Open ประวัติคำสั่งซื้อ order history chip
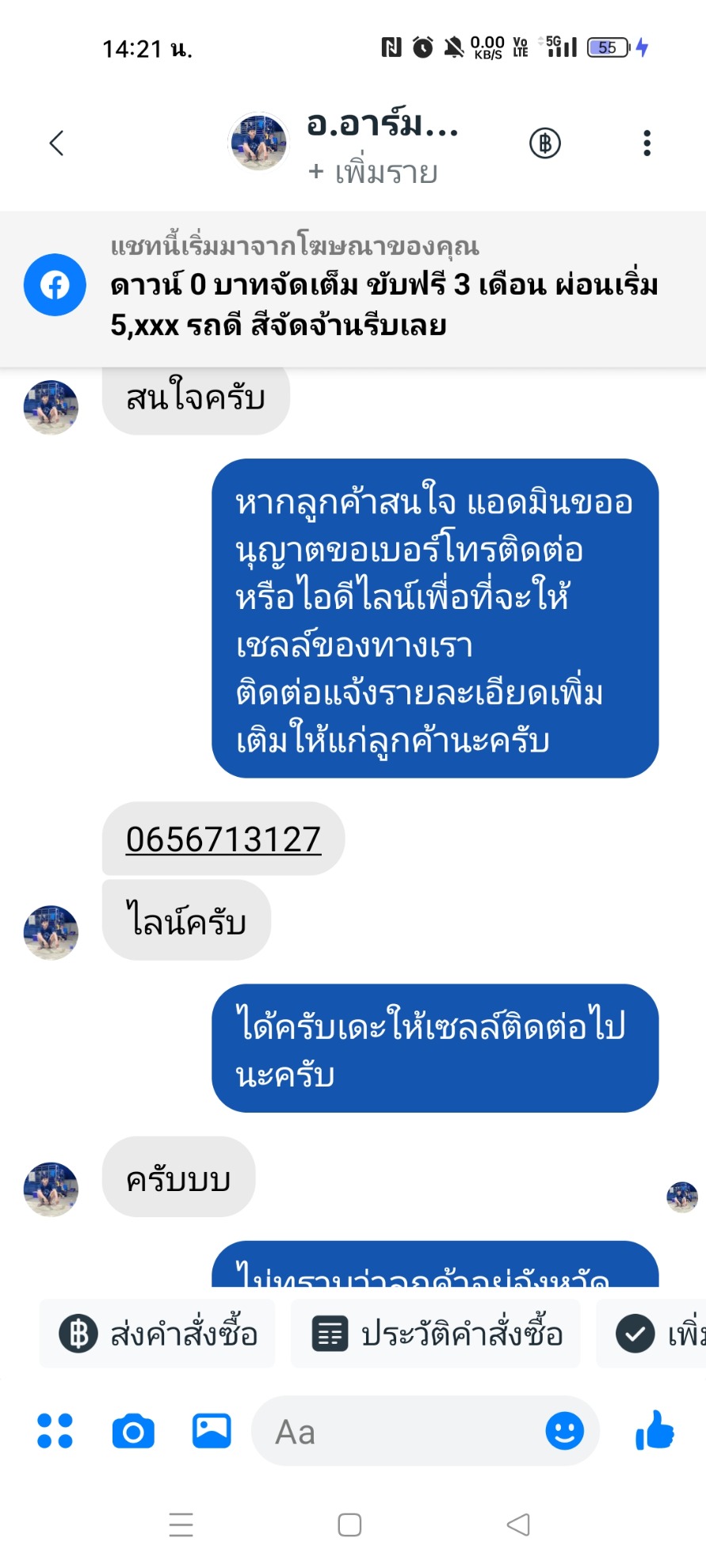The height and width of the screenshot is (1568, 706). point(437,1334)
